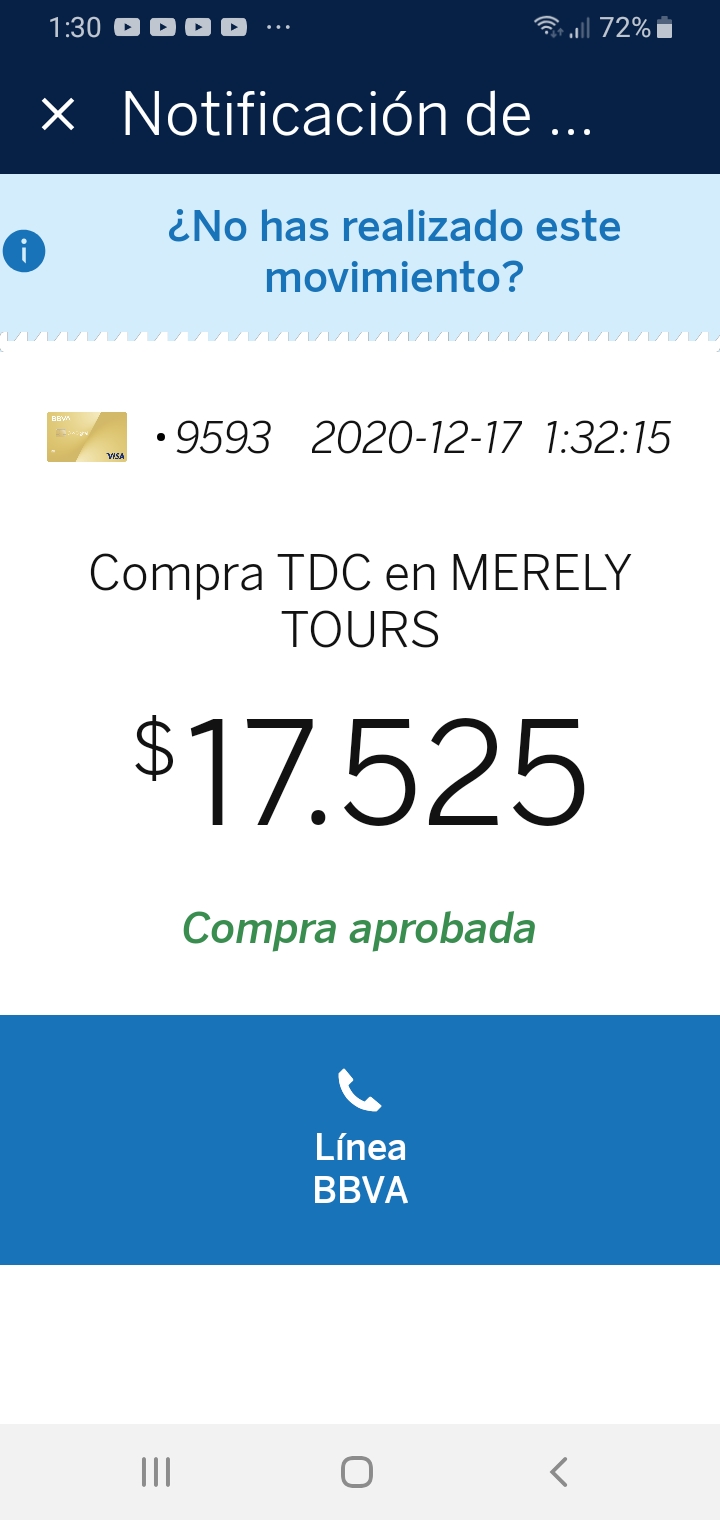
Task: Open the '¿No has realizado este movimiento?' banner
Action: (360, 252)
